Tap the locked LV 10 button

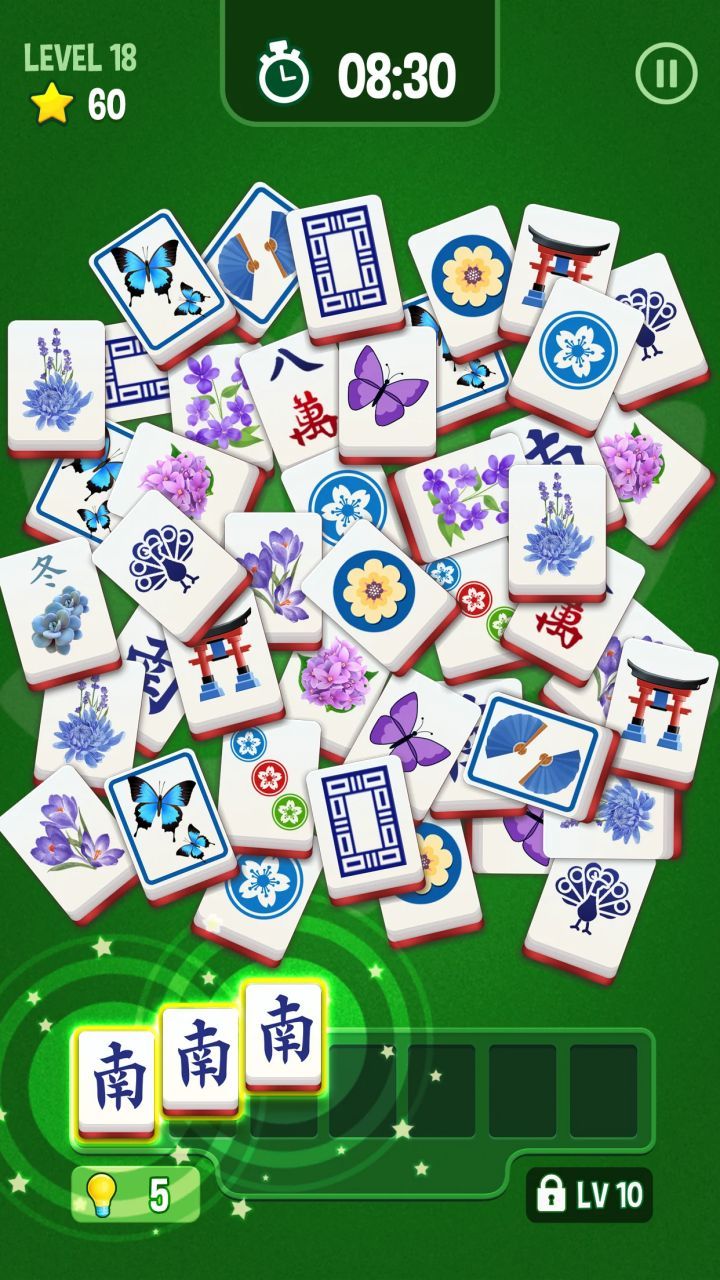tap(589, 1194)
